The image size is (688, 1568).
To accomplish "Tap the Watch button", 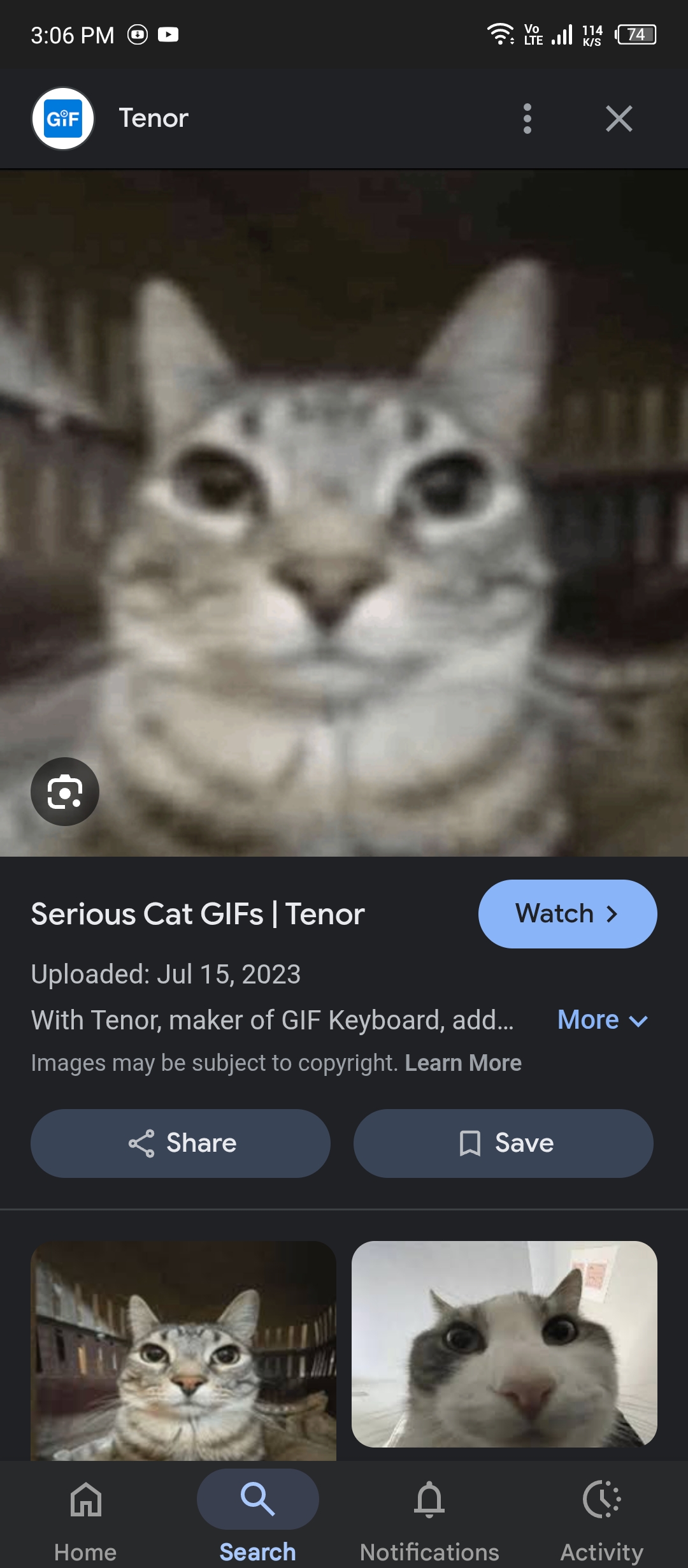I will point(567,914).
